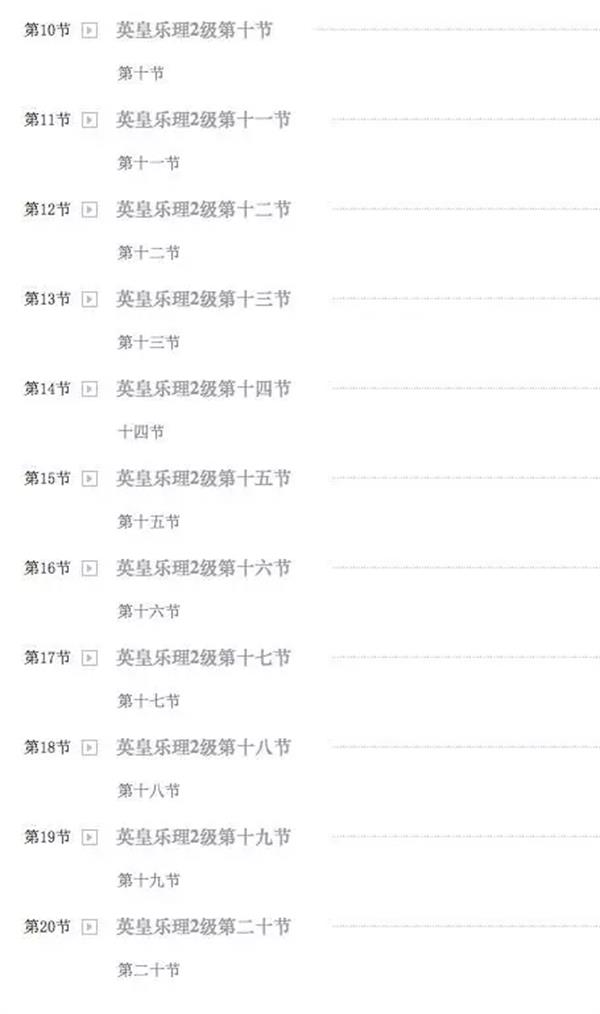Select lesson 12 英皇乐理2级第十二节

point(203,210)
